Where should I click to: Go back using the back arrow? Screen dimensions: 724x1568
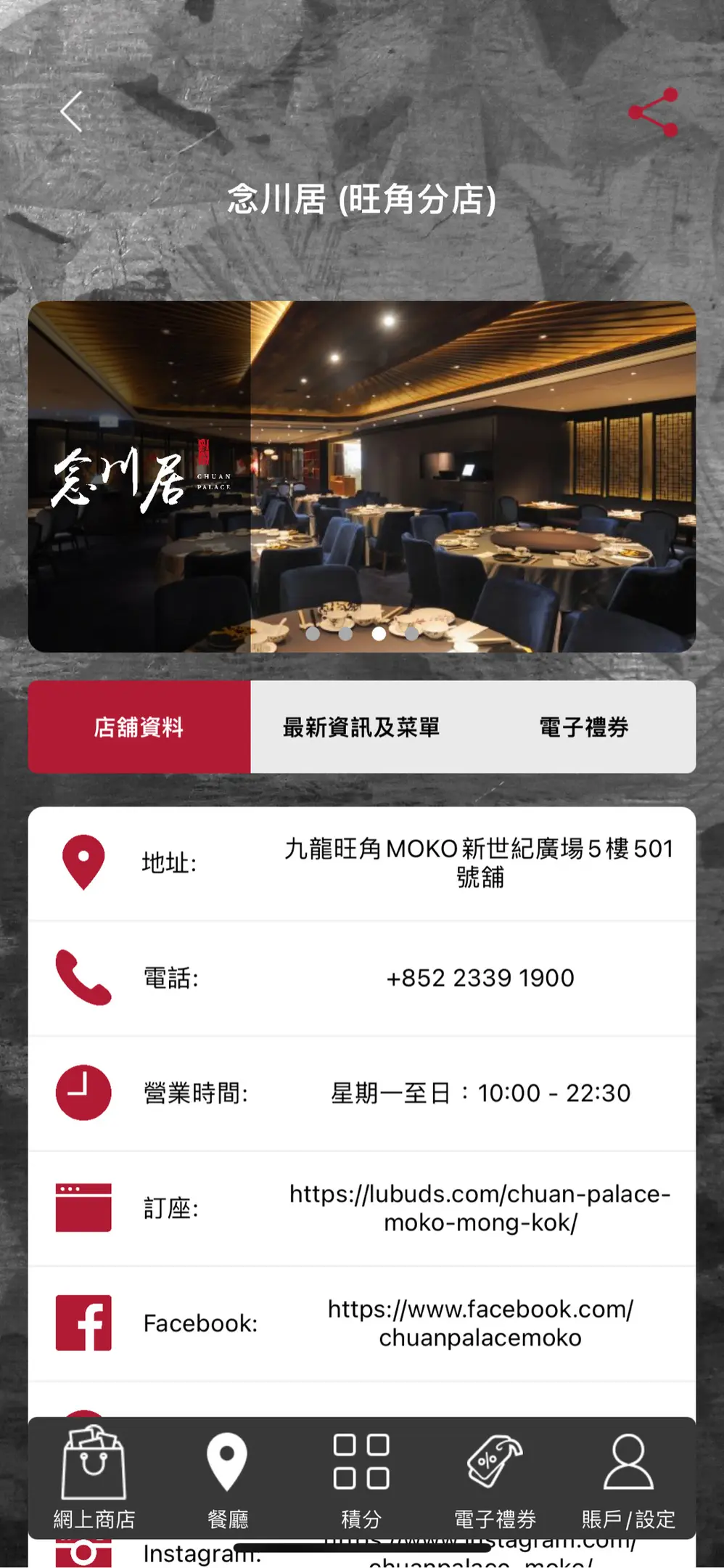tap(71, 113)
